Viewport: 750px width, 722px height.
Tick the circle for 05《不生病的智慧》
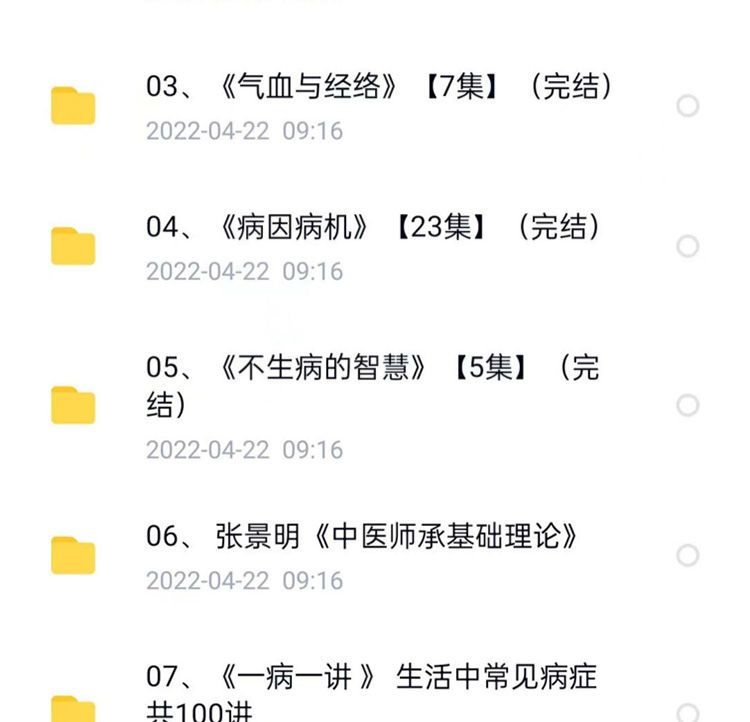(x=688, y=405)
